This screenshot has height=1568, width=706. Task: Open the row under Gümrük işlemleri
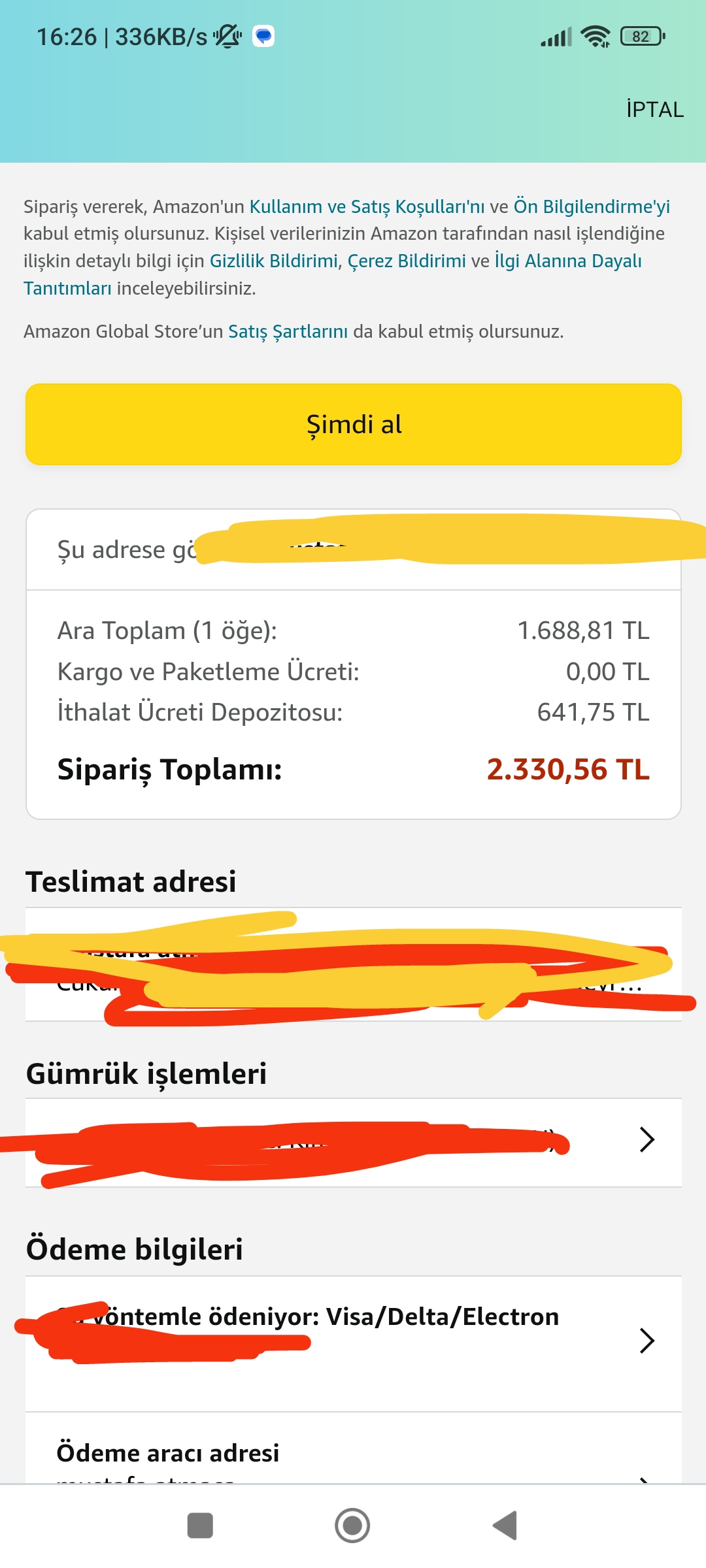(x=354, y=1143)
